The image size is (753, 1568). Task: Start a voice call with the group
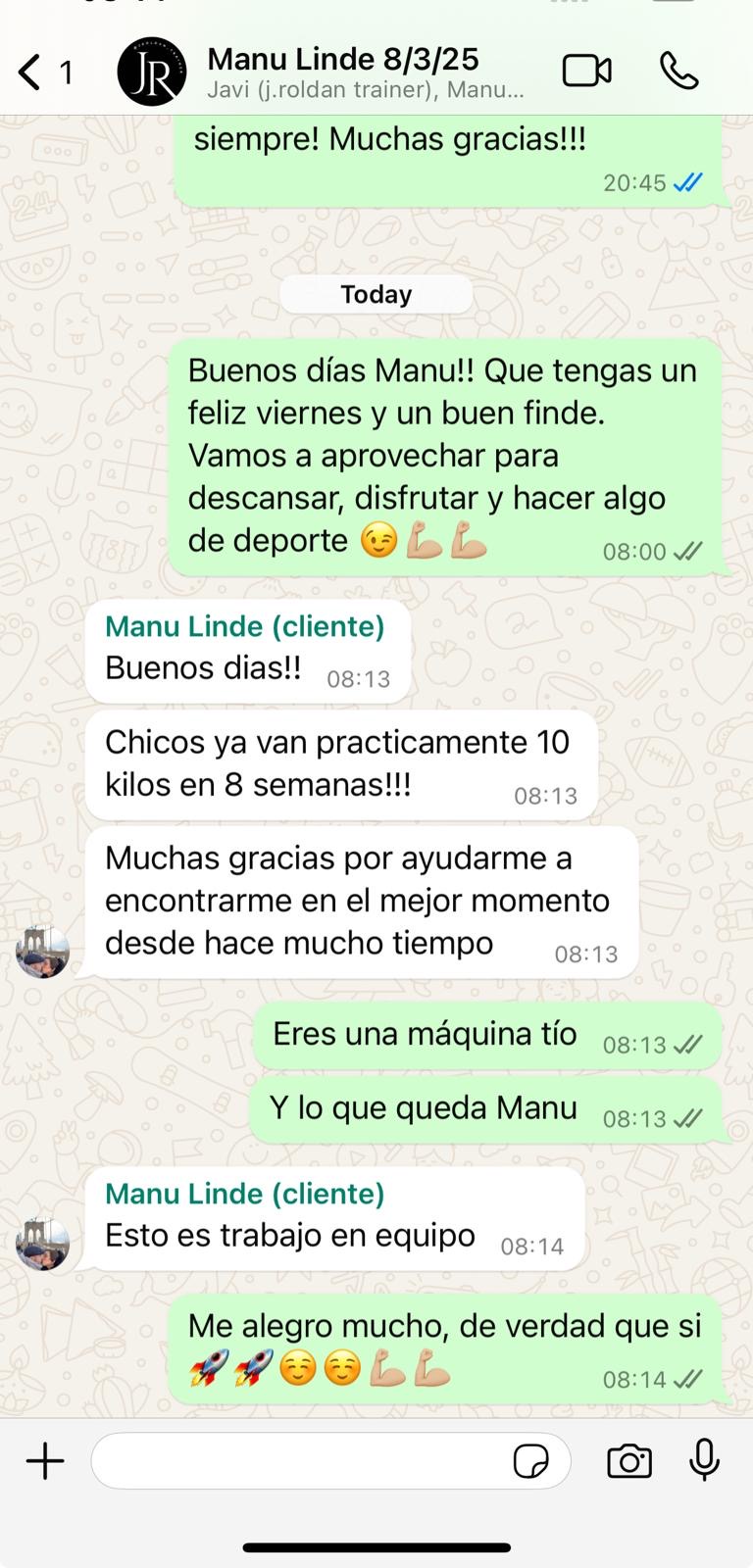click(678, 72)
